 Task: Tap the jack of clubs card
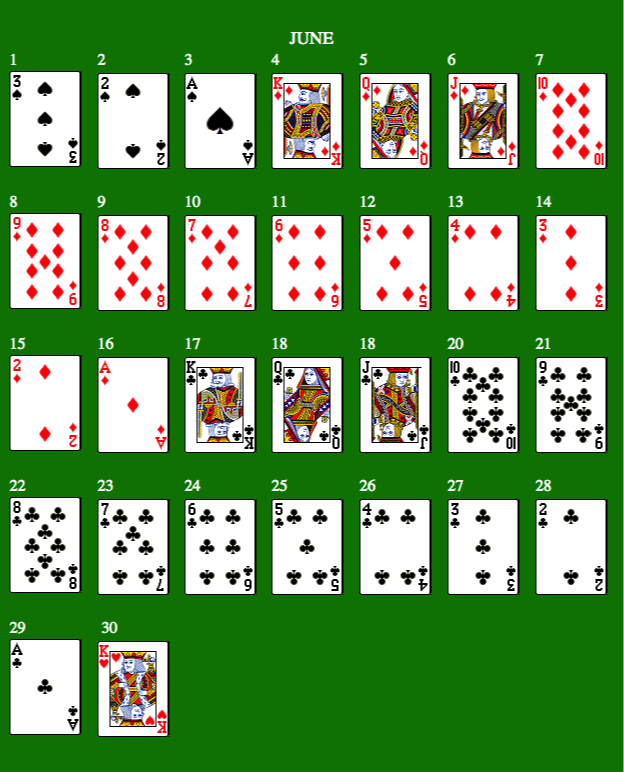point(395,403)
